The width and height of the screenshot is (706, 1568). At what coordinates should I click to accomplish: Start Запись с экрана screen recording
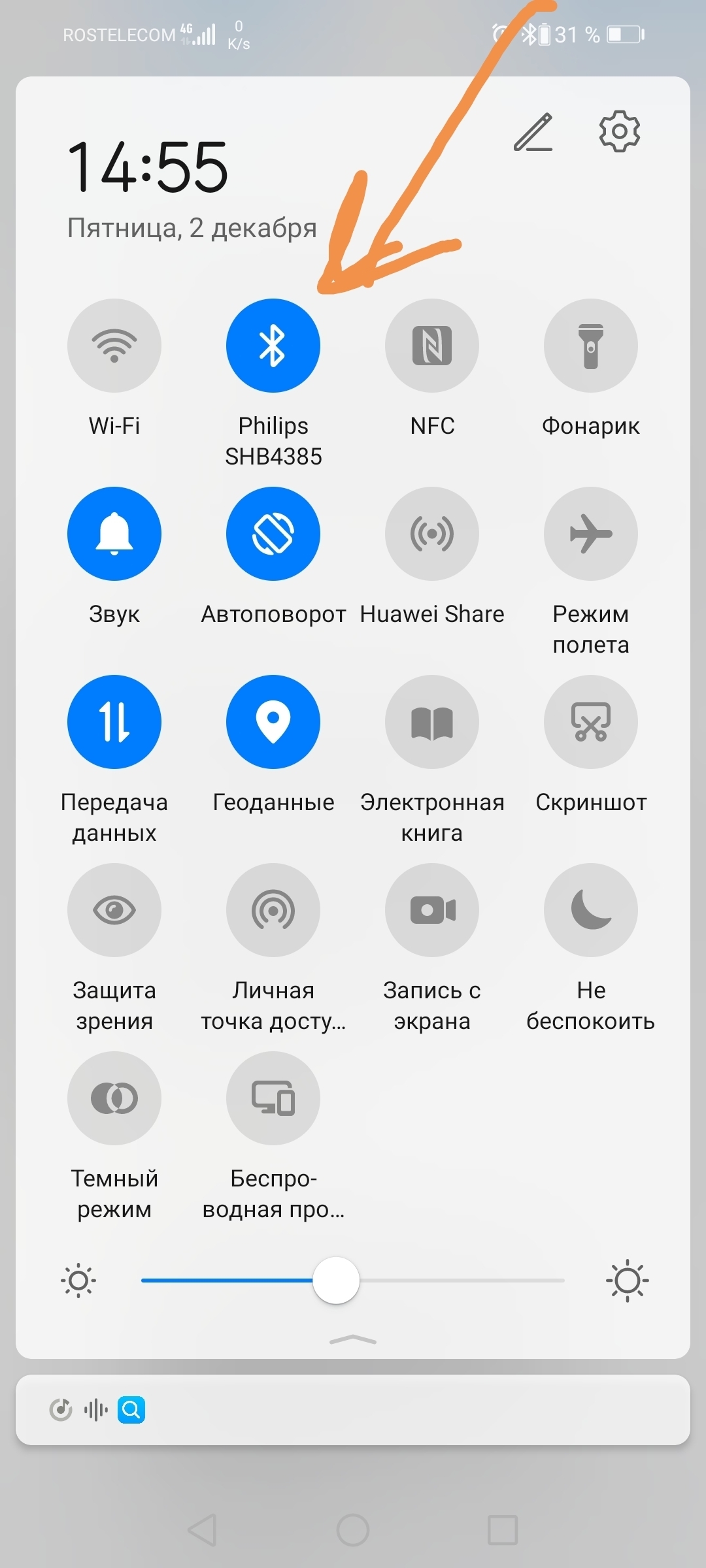432,910
